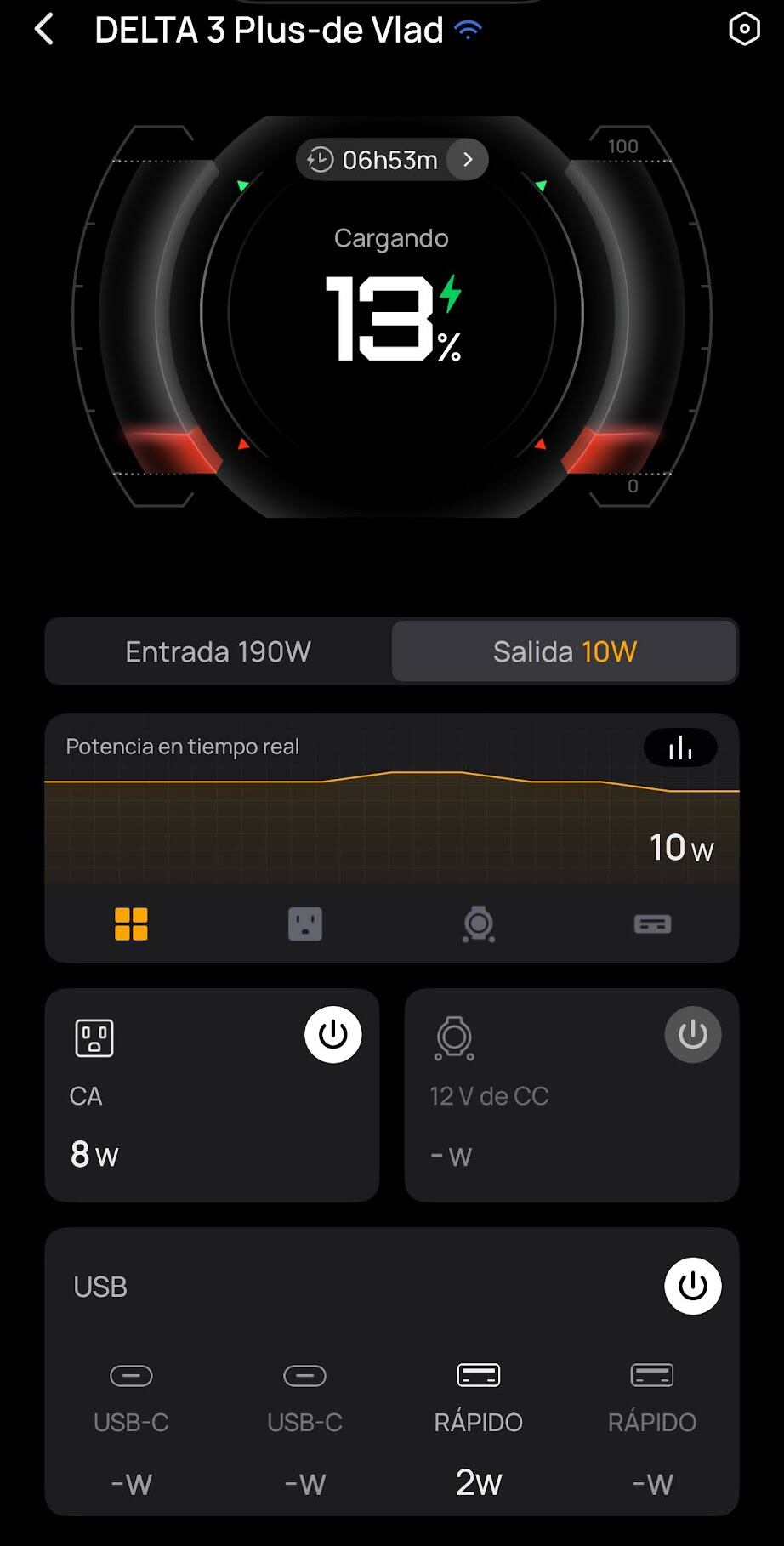Filter the chart by AC outlet icon
Viewport: 784px width, 1546px height.
(305, 924)
